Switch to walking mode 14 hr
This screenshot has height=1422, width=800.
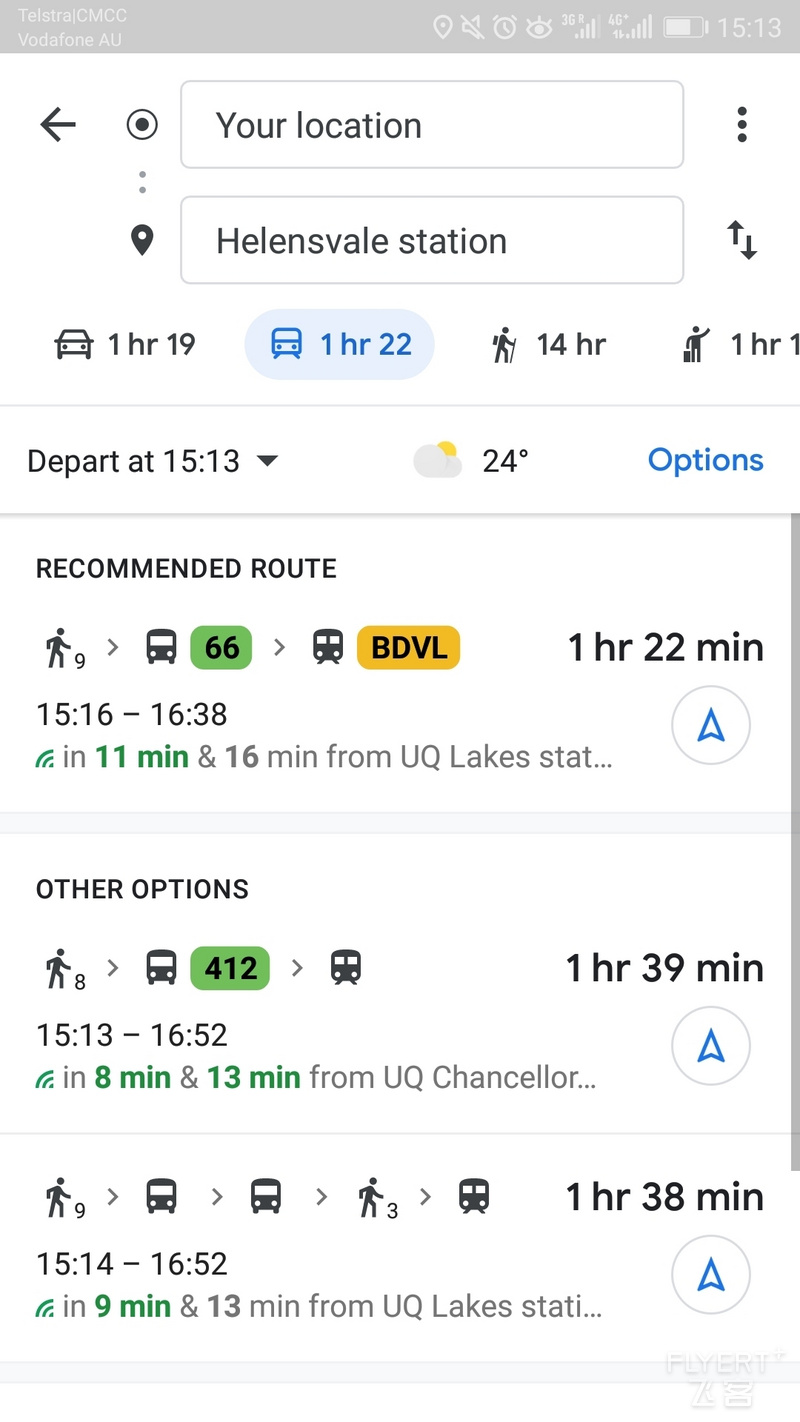[x=549, y=345]
